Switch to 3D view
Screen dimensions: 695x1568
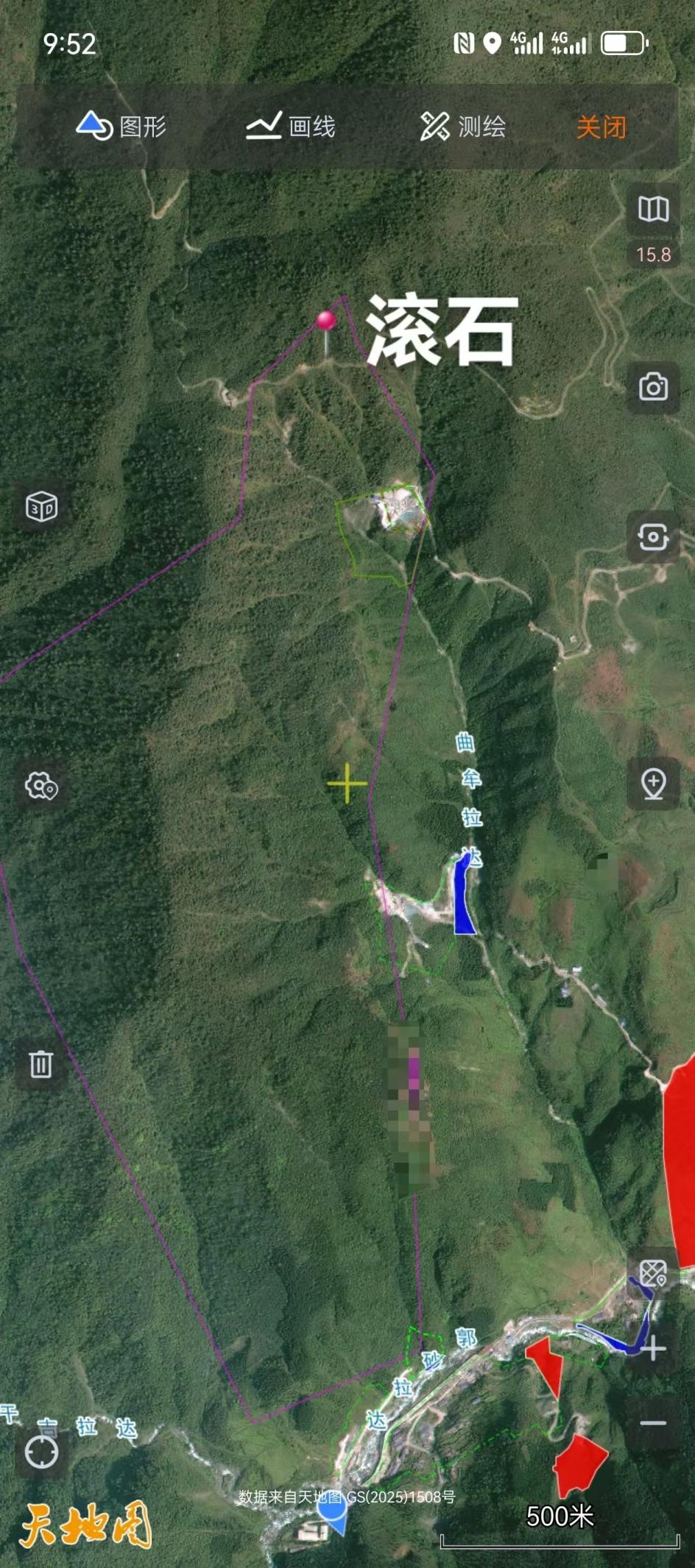(x=41, y=507)
